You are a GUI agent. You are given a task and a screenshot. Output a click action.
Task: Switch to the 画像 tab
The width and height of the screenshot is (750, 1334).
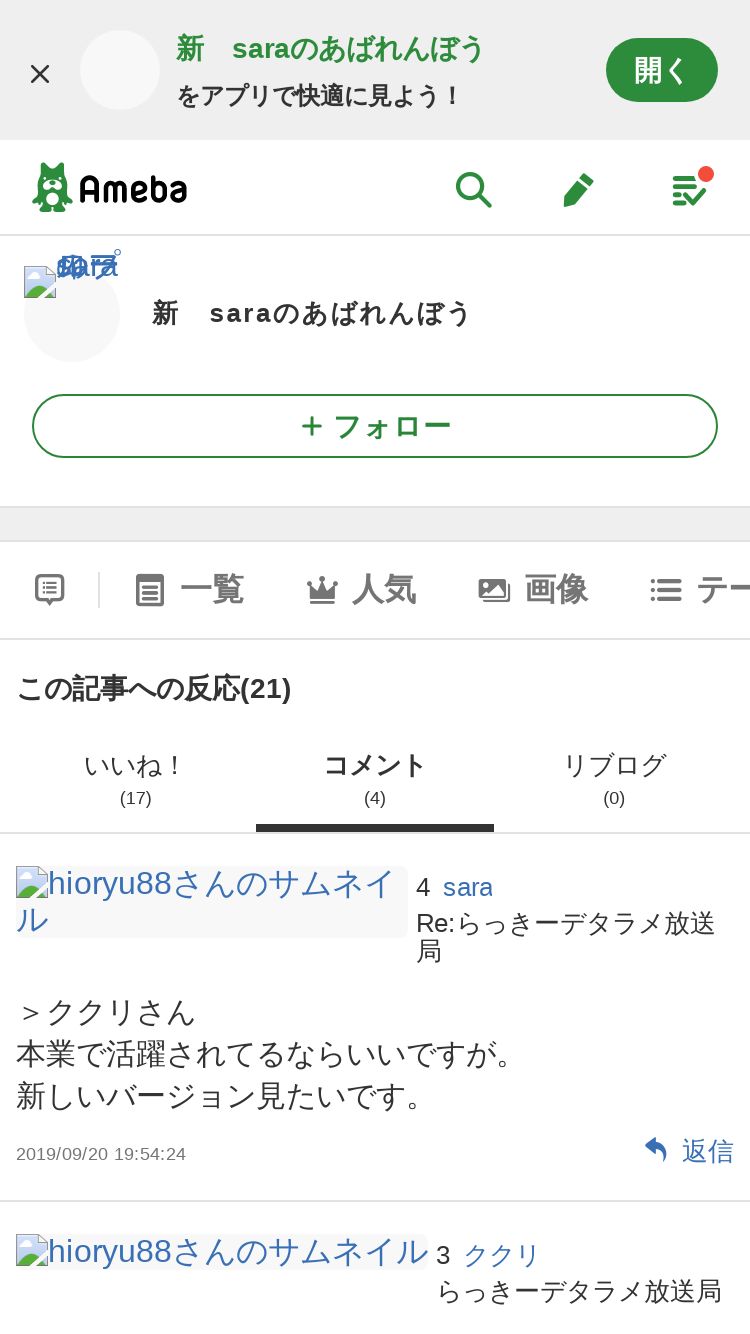[533, 590]
